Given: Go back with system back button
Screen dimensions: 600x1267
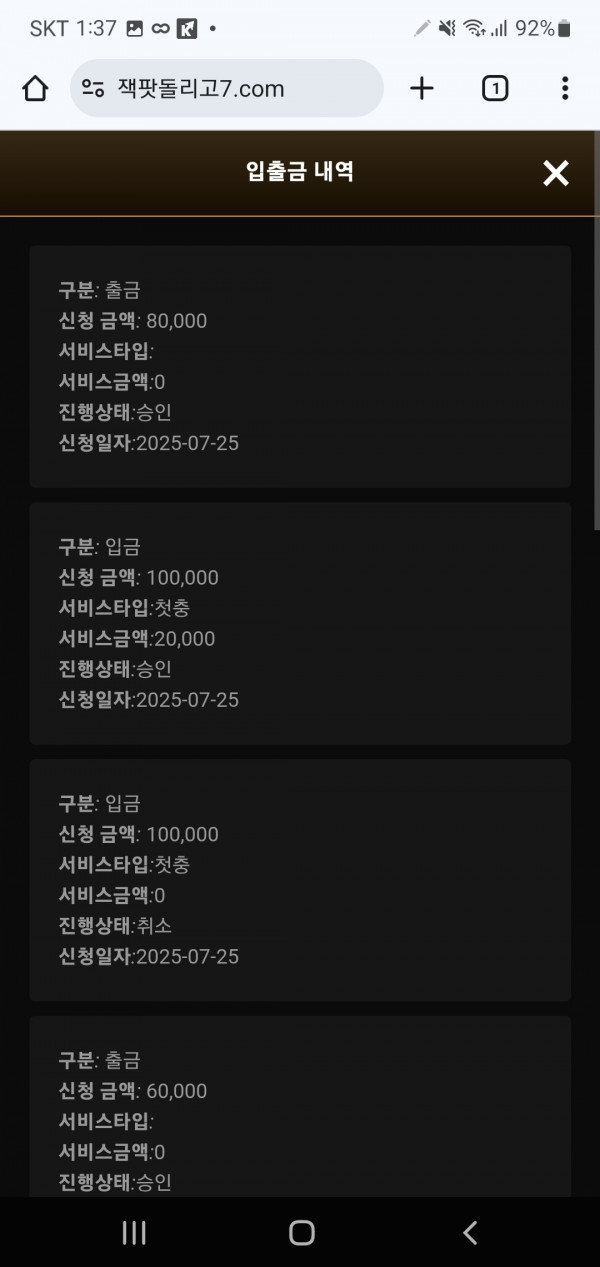Looking at the screenshot, I should [x=470, y=1233].
